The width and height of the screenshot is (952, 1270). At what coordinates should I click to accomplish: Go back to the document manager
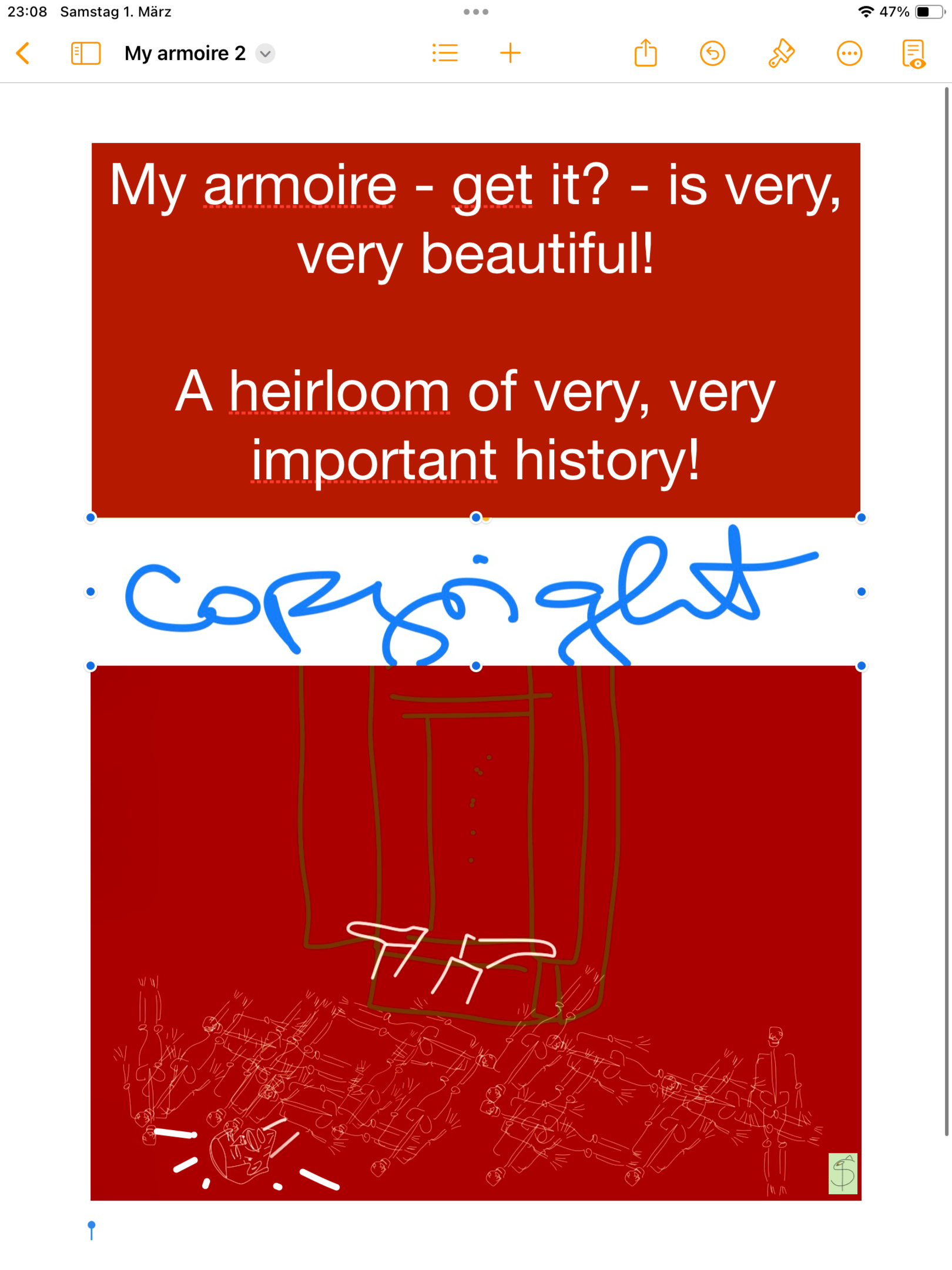(x=24, y=54)
